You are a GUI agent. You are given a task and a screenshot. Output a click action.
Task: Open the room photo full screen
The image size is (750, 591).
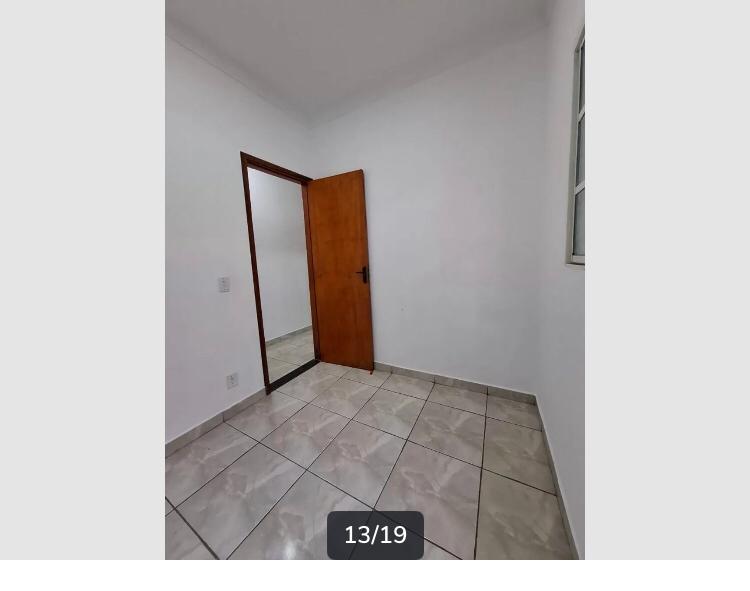pyautogui.click(x=375, y=280)
